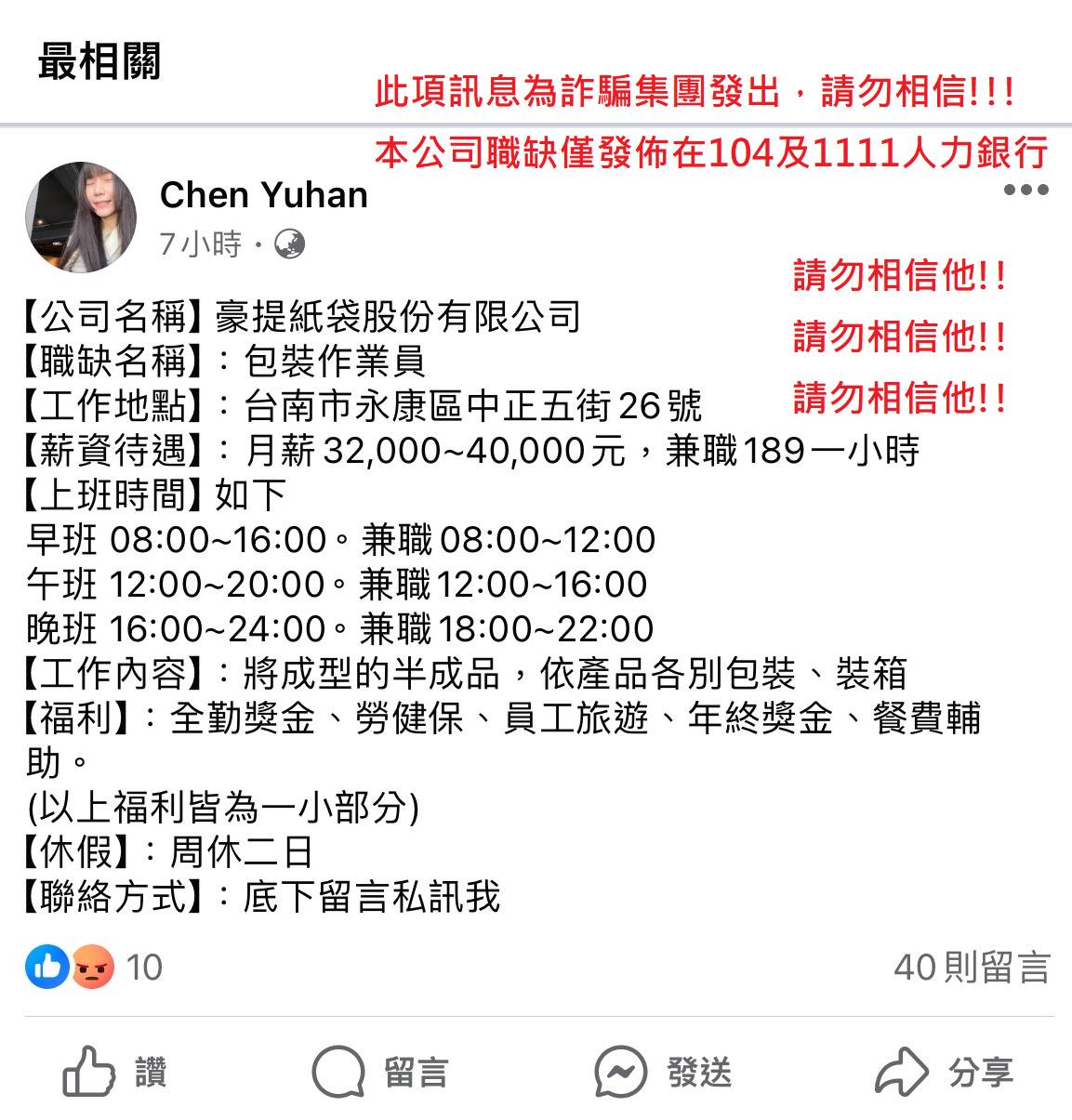Open the 最相關 comment sorting option
Screen dimensions: 1072x1120
pyautogui.click(x=99, y=61)
